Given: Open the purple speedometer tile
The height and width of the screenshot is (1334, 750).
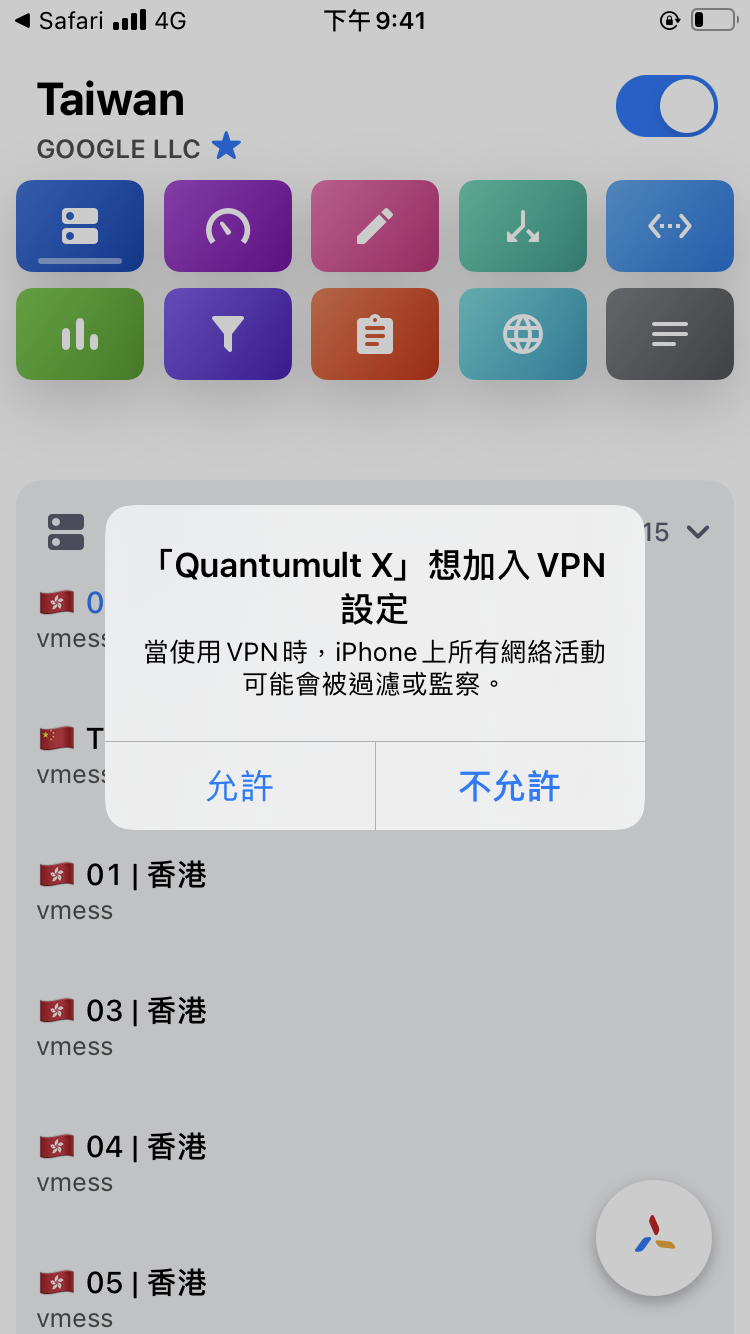Looking at the screenshot, I should (228, 226).
